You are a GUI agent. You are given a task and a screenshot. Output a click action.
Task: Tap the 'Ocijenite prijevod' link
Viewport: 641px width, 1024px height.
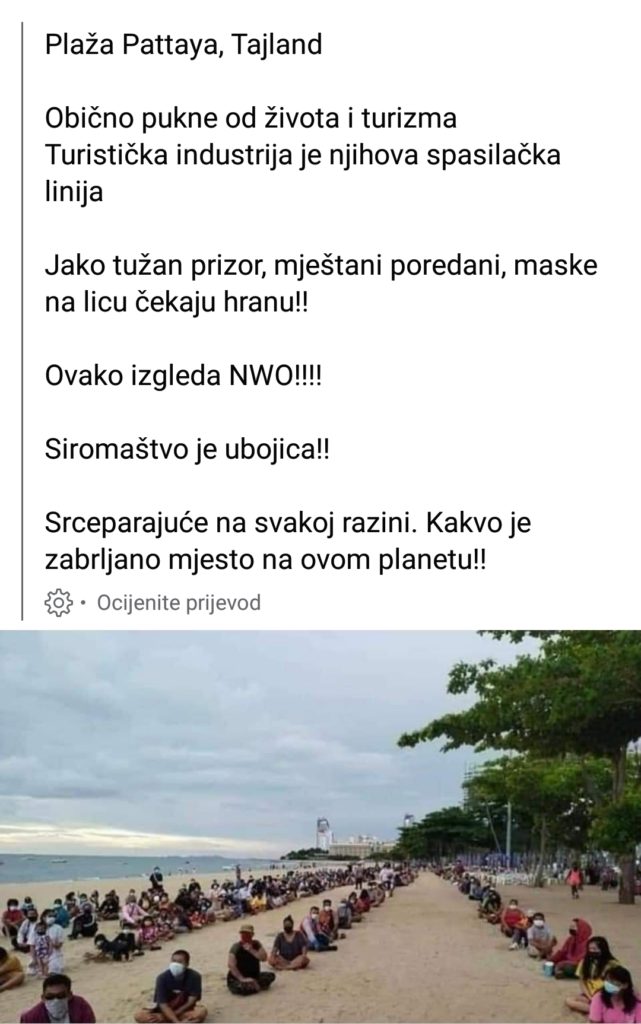coord(178,603)
